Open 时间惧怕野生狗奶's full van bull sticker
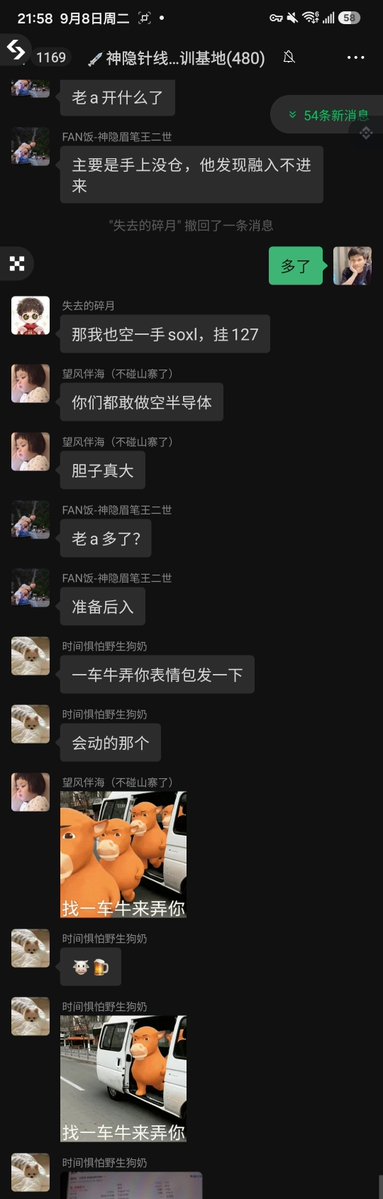383x1199 pixels. point(123,1078)
